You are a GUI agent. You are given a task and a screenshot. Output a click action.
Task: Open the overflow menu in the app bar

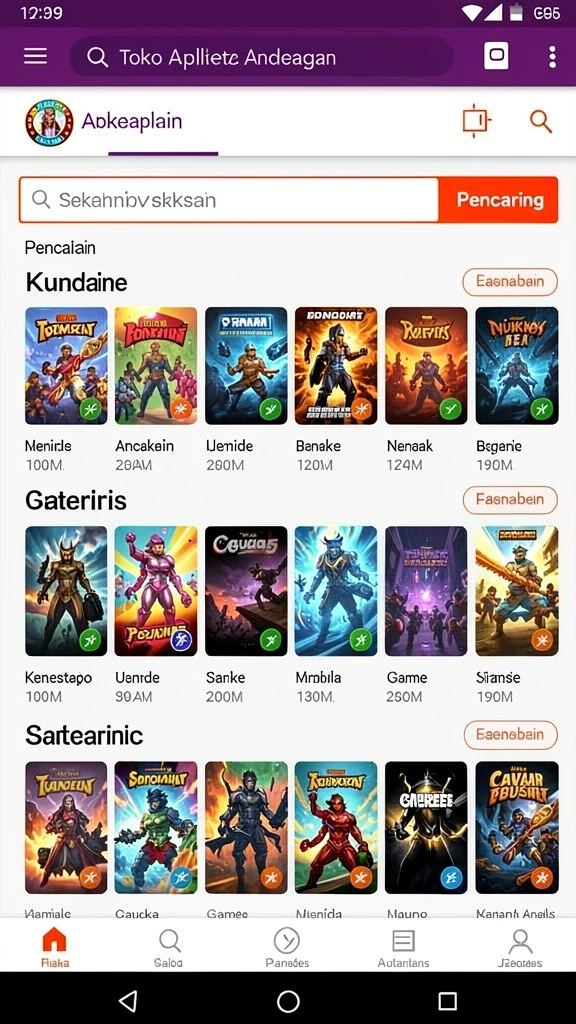pyautogui.click(x=552, y=57)
